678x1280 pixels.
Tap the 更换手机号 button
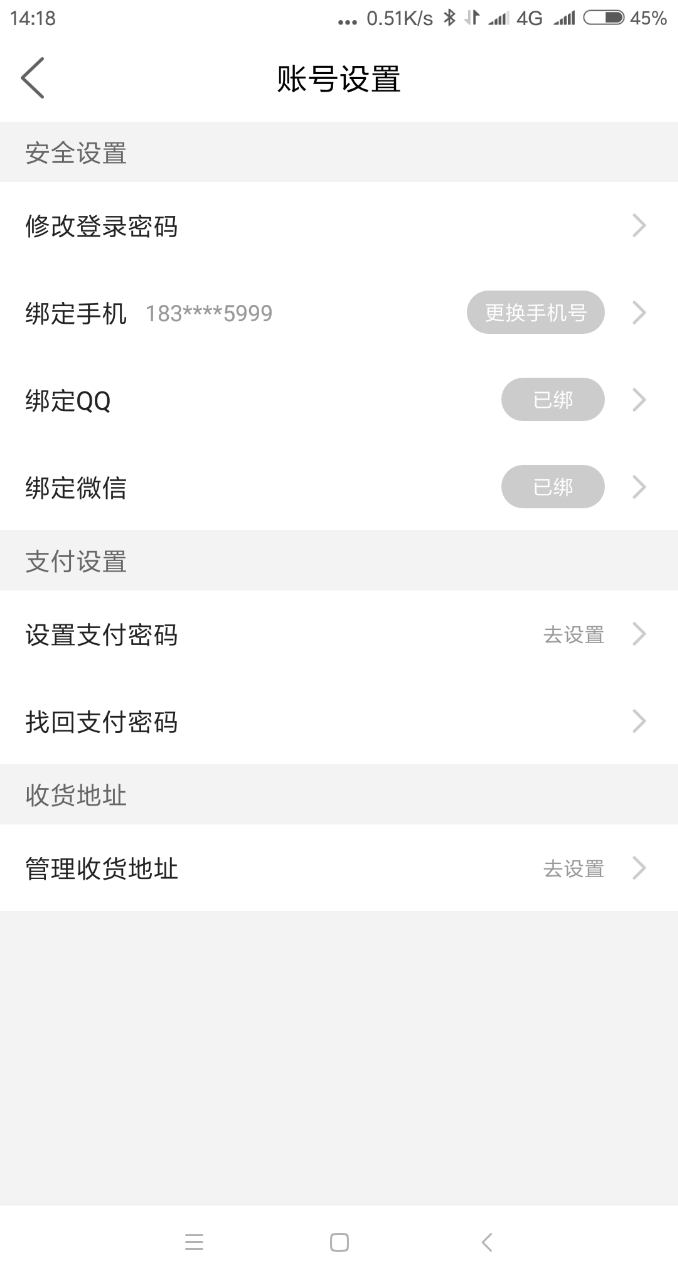(x=535, y=313)
